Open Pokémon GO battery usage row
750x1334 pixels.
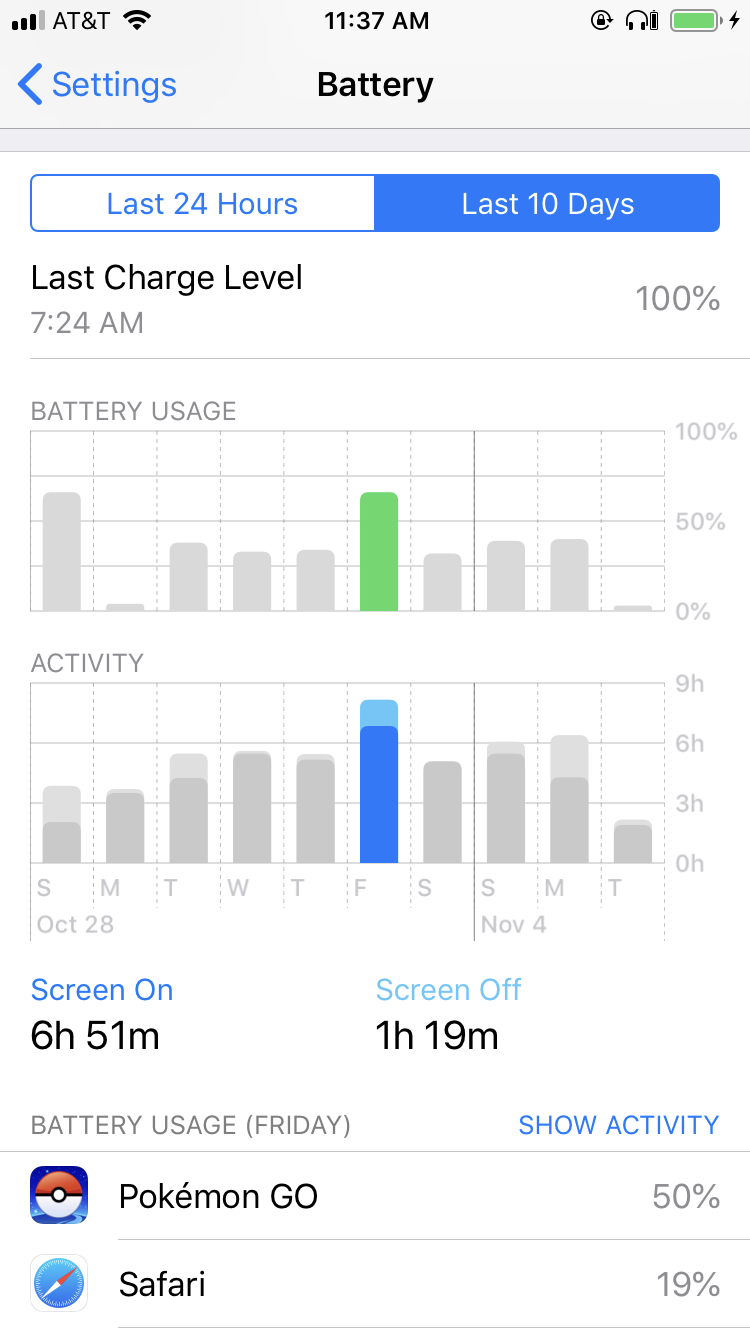coord(375,1196)
